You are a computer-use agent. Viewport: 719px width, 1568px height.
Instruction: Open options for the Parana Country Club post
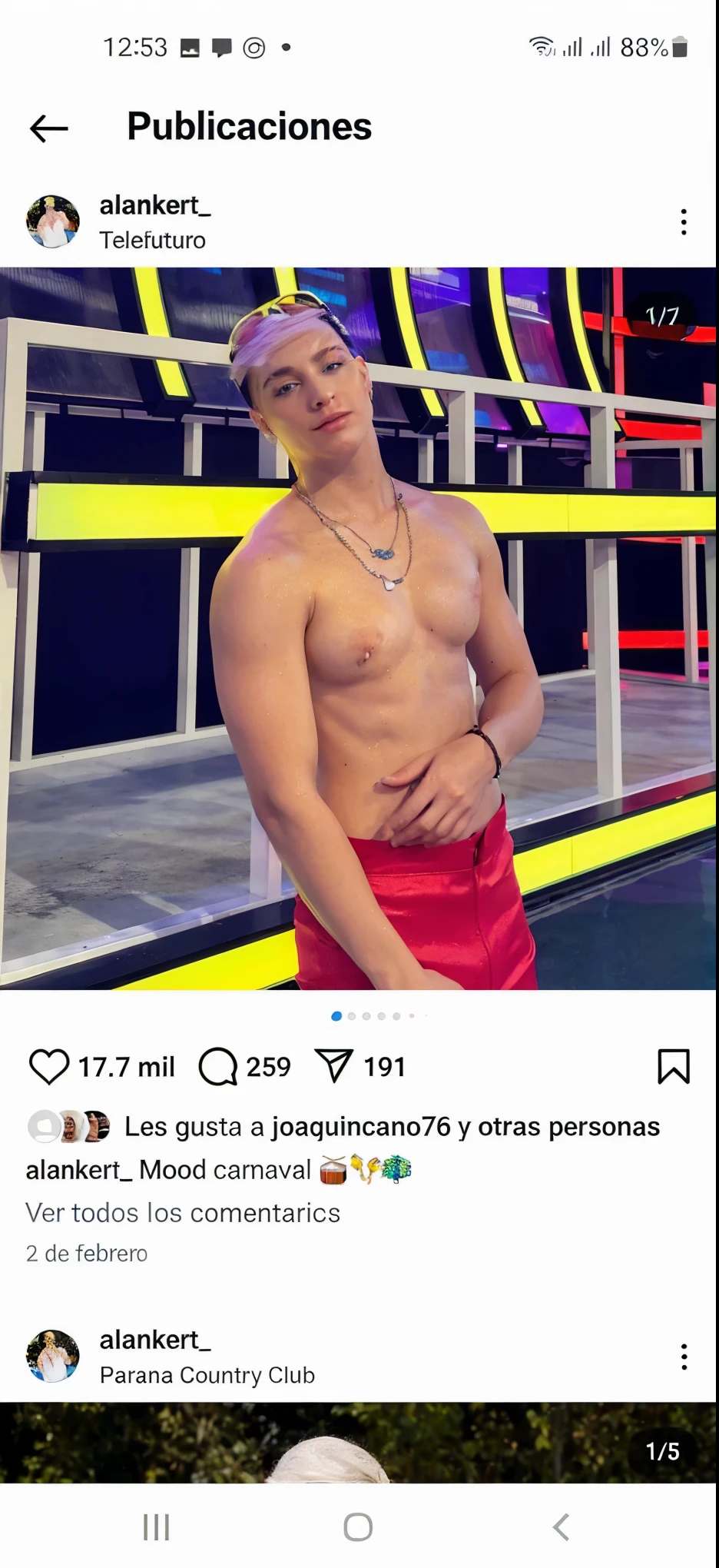click(683, 1357)
